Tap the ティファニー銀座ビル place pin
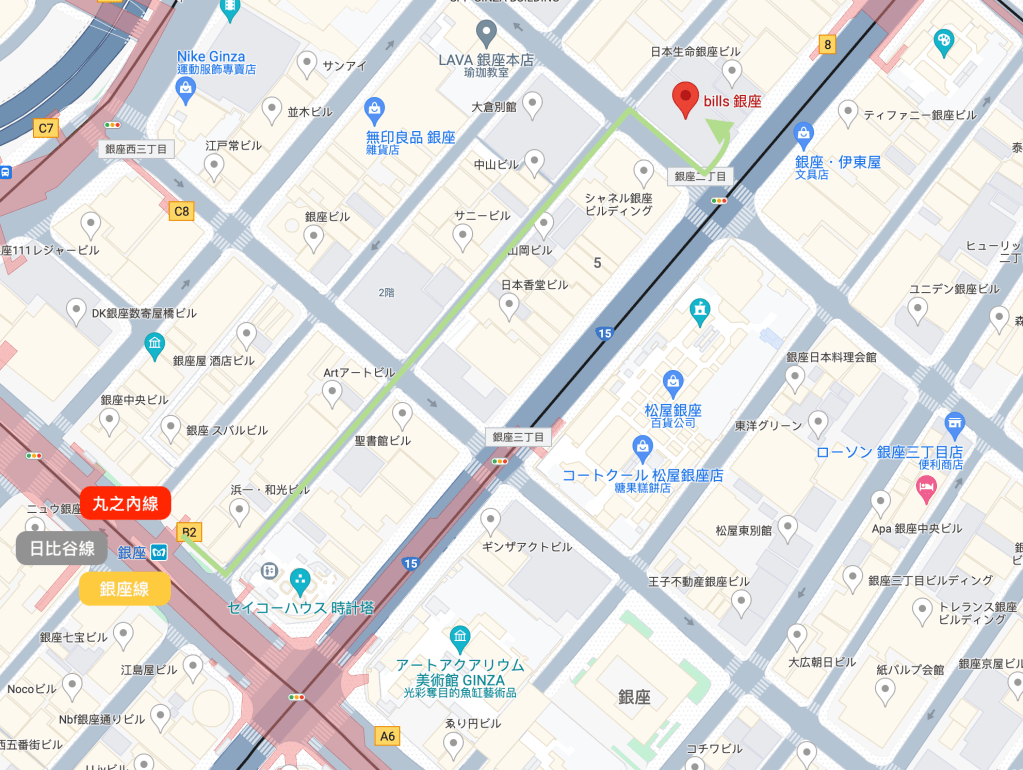The width and height of the screenshot is (1023, 770). pos(848,111)
